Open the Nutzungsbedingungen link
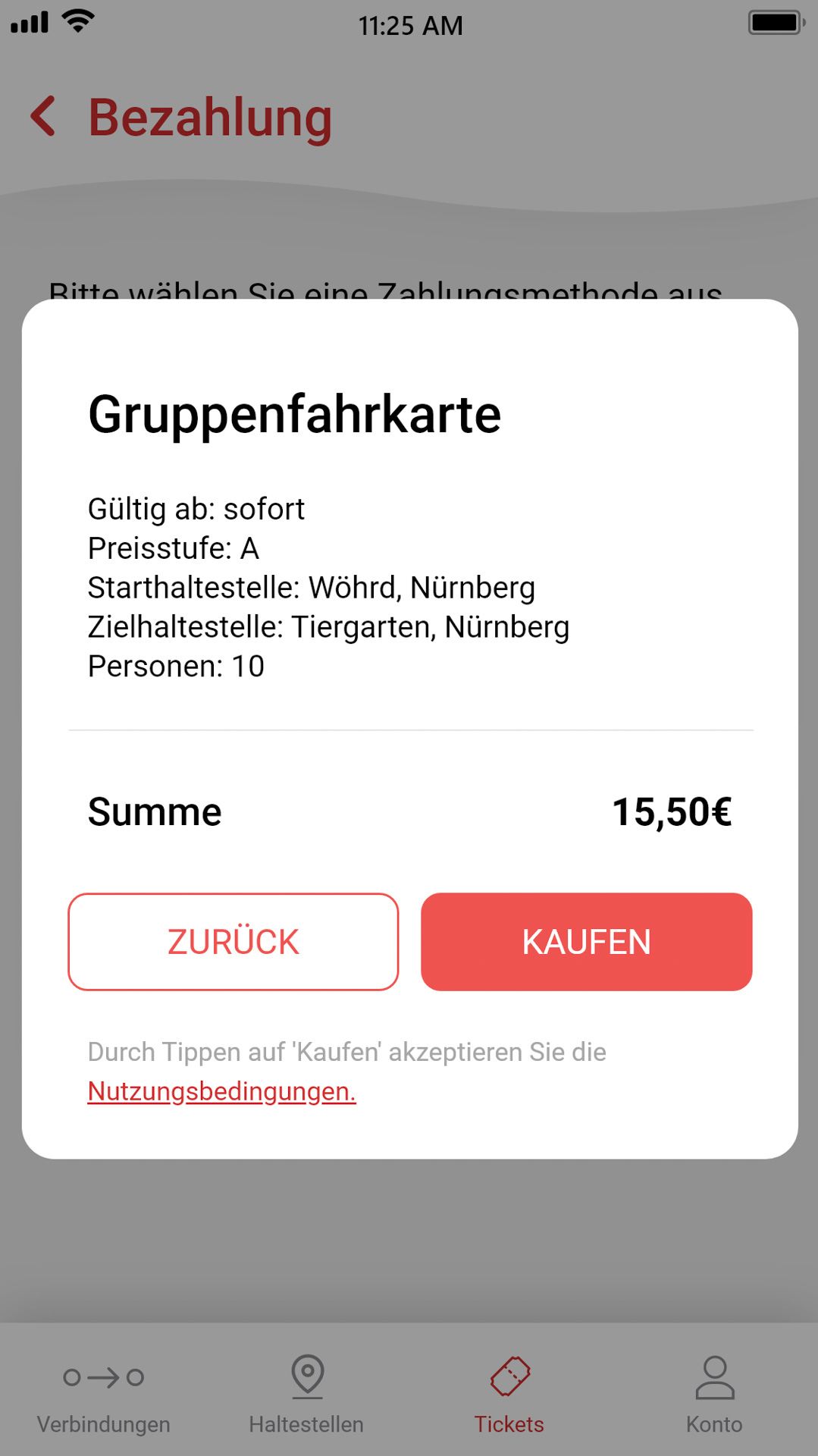The image size is (818, 1456). click(221, 1091)
